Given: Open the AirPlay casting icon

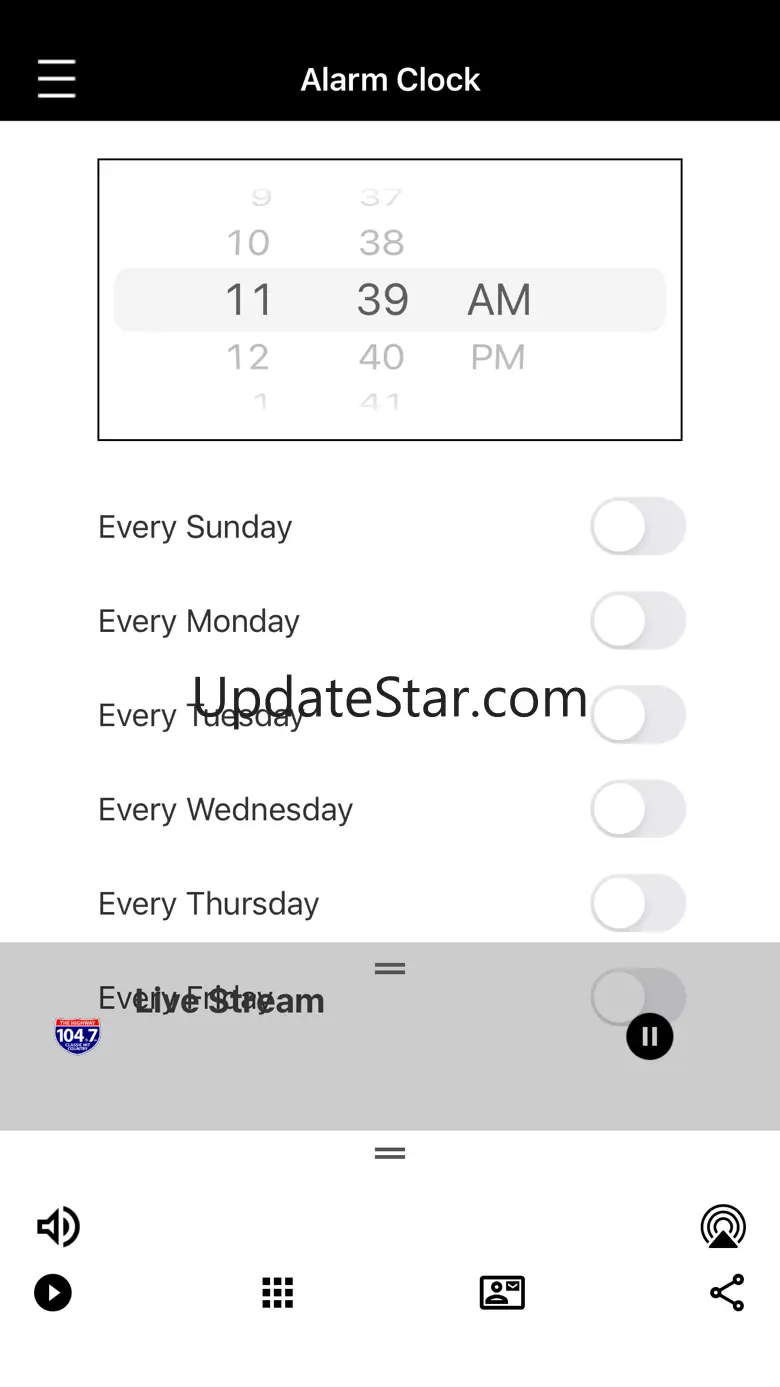Looking at the screenshot, I should [723, 1226].
